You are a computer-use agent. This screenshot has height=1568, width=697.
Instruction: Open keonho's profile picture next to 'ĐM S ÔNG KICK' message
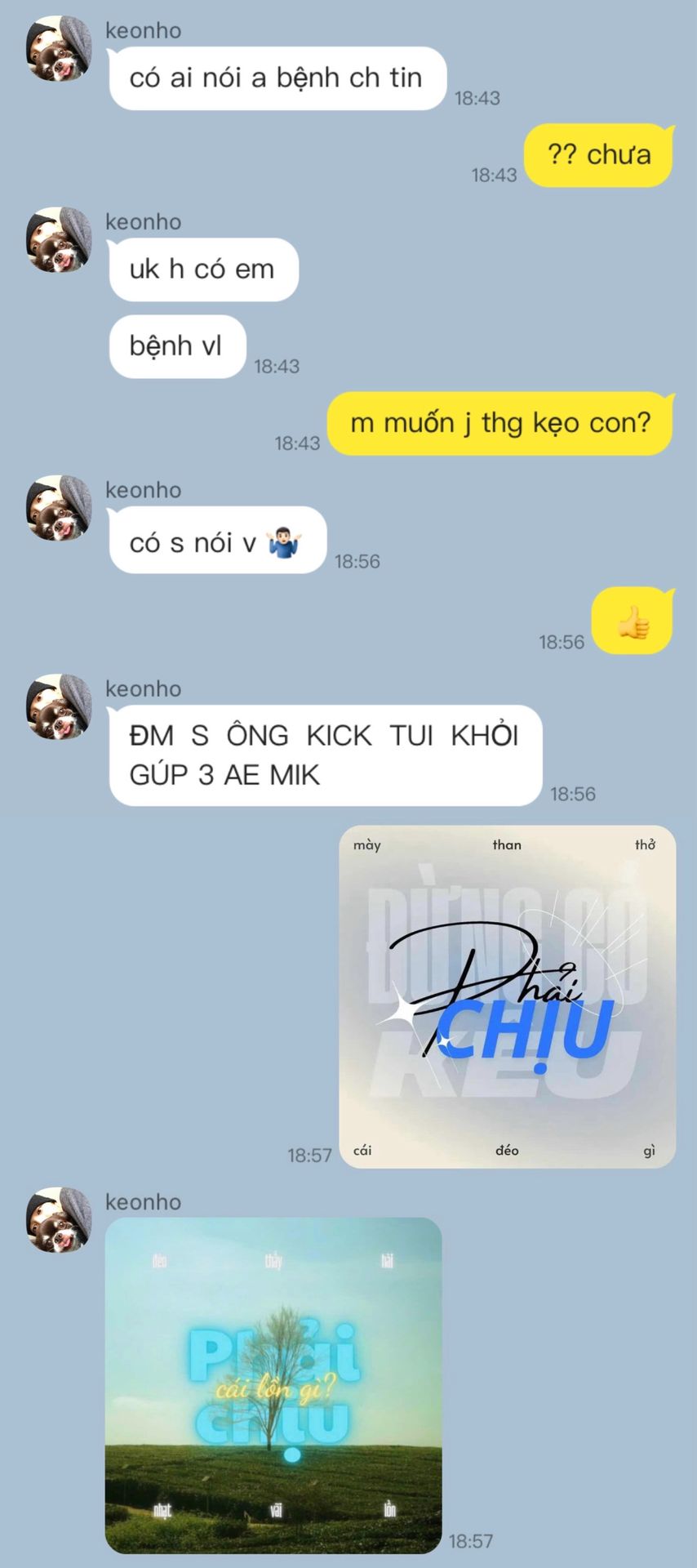click(59, 707)
